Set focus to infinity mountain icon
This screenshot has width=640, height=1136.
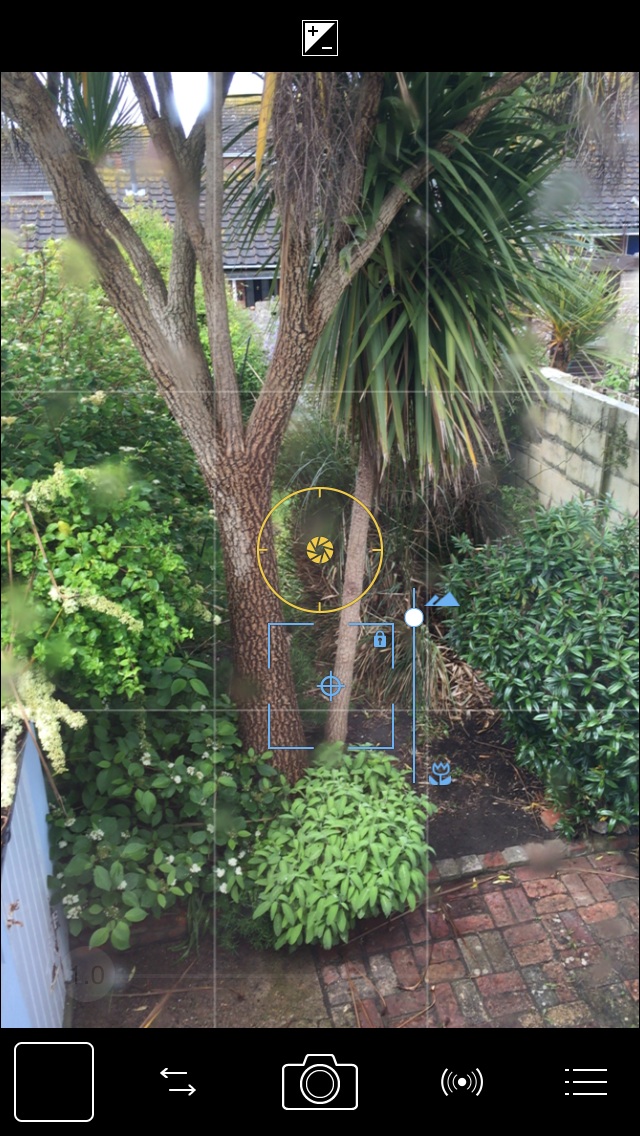442,600
